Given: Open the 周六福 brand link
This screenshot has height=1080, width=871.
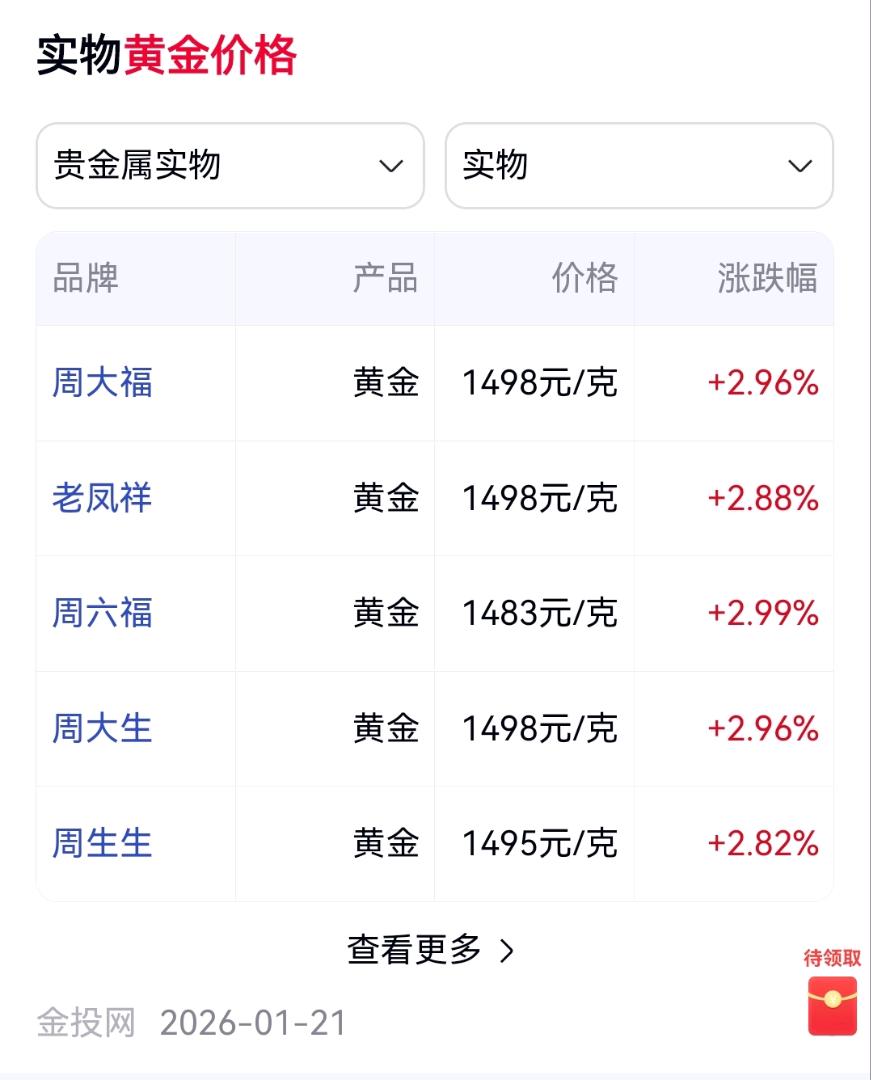Looking at the screenshot, I should click(102, 613).
